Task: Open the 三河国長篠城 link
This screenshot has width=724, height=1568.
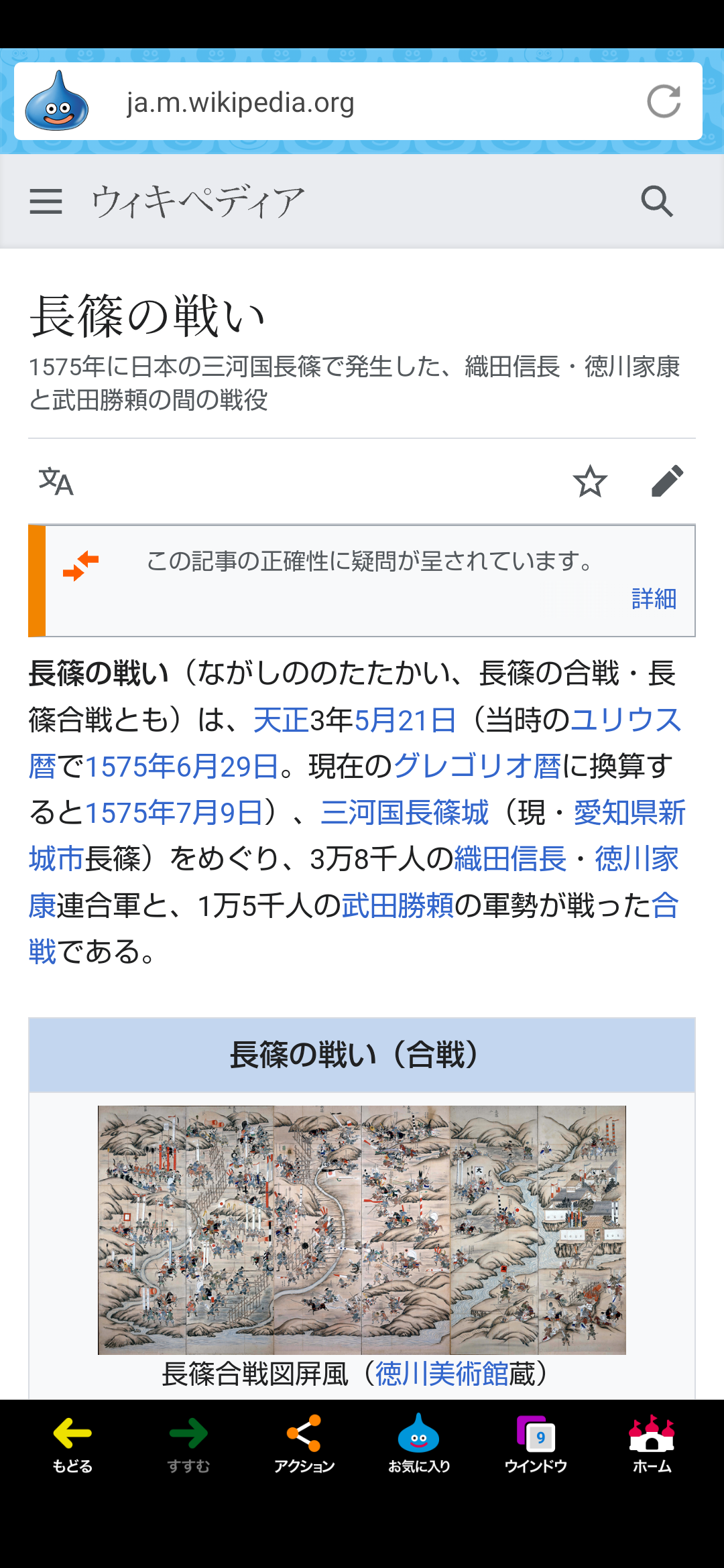Action: point(405,813)
